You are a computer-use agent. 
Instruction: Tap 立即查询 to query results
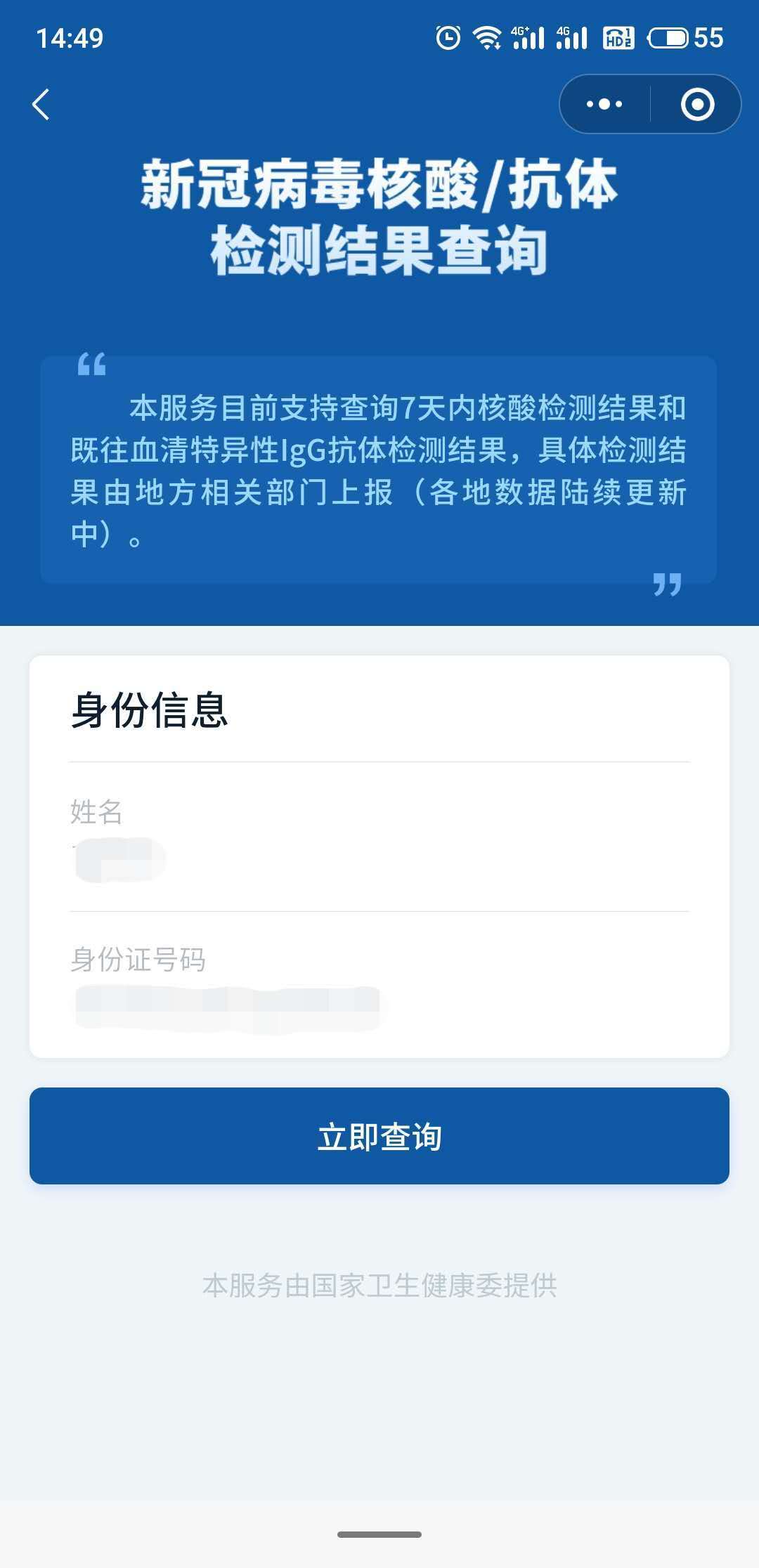click(x=379, y=1136)
